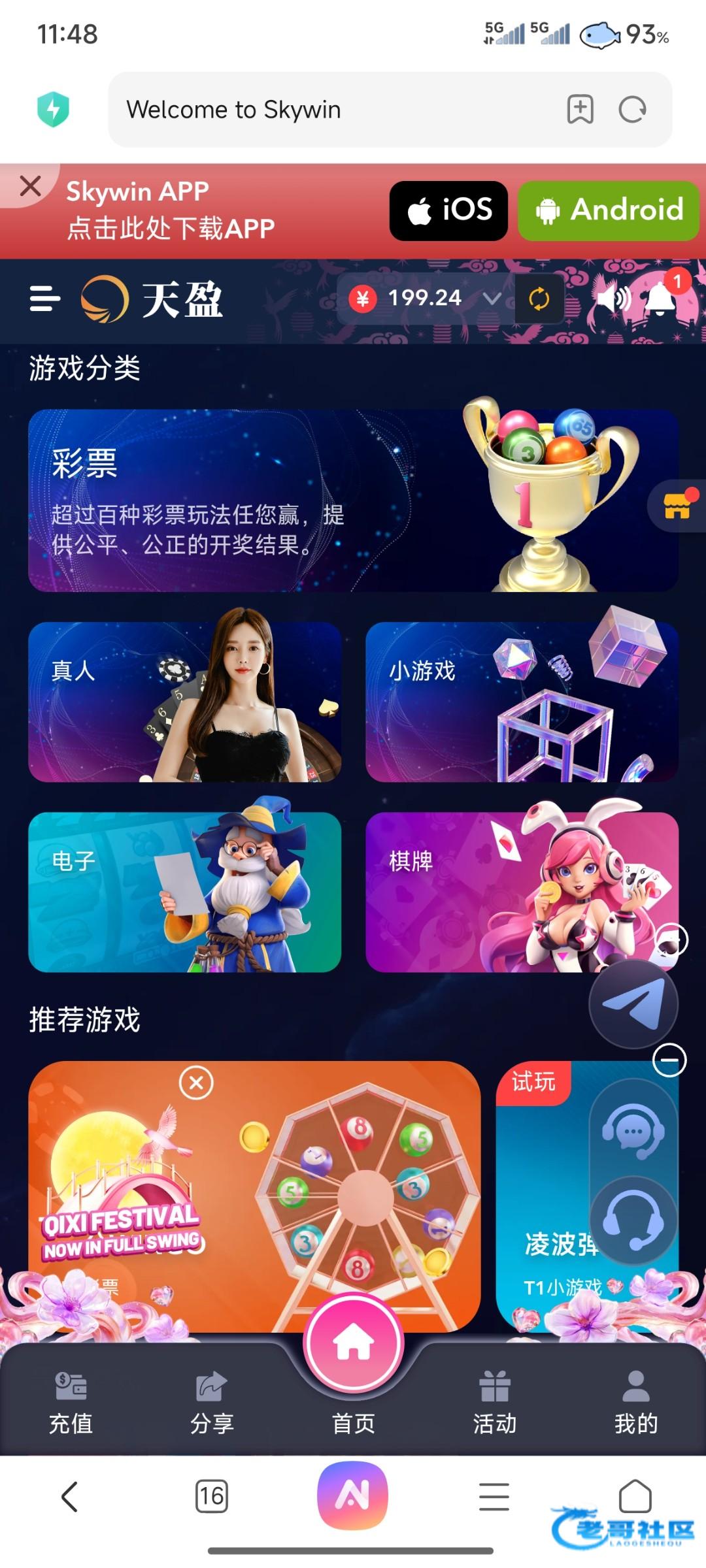Open the hamburger side menu
706x1568 pixels.
(x=44, y=299)
